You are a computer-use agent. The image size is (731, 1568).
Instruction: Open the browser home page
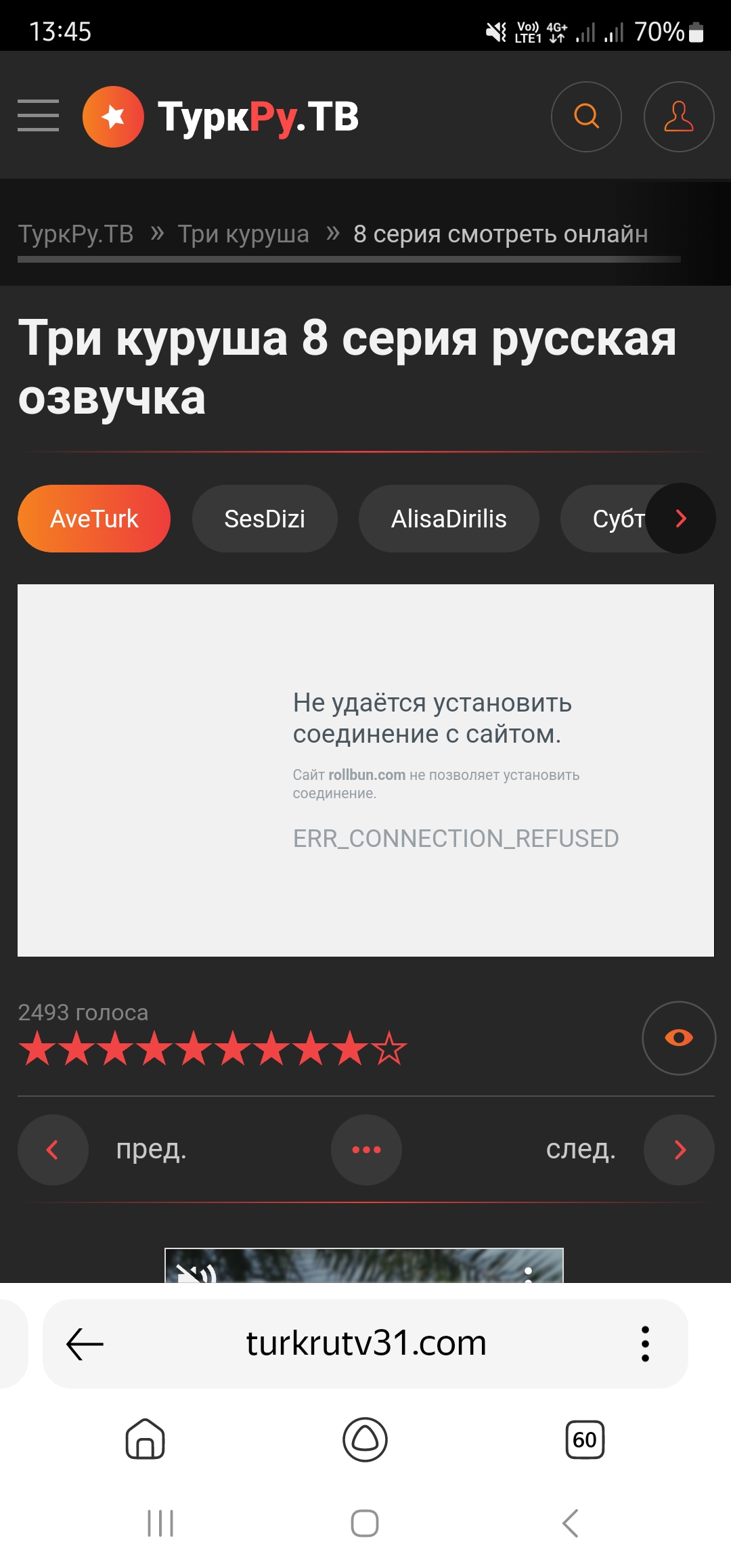(x=146, y=1439)
